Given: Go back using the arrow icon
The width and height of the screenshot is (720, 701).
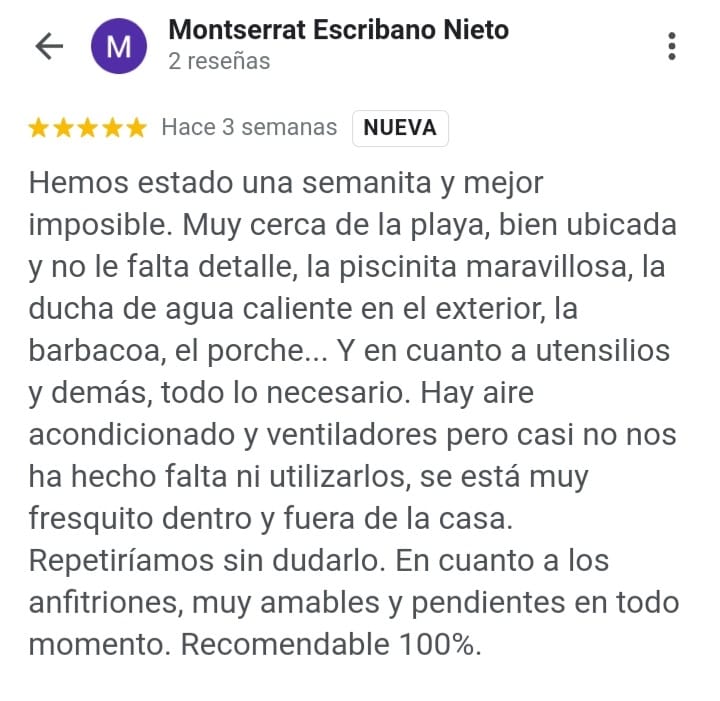Looking at the screenshot, I should click(x=49, y=46).
